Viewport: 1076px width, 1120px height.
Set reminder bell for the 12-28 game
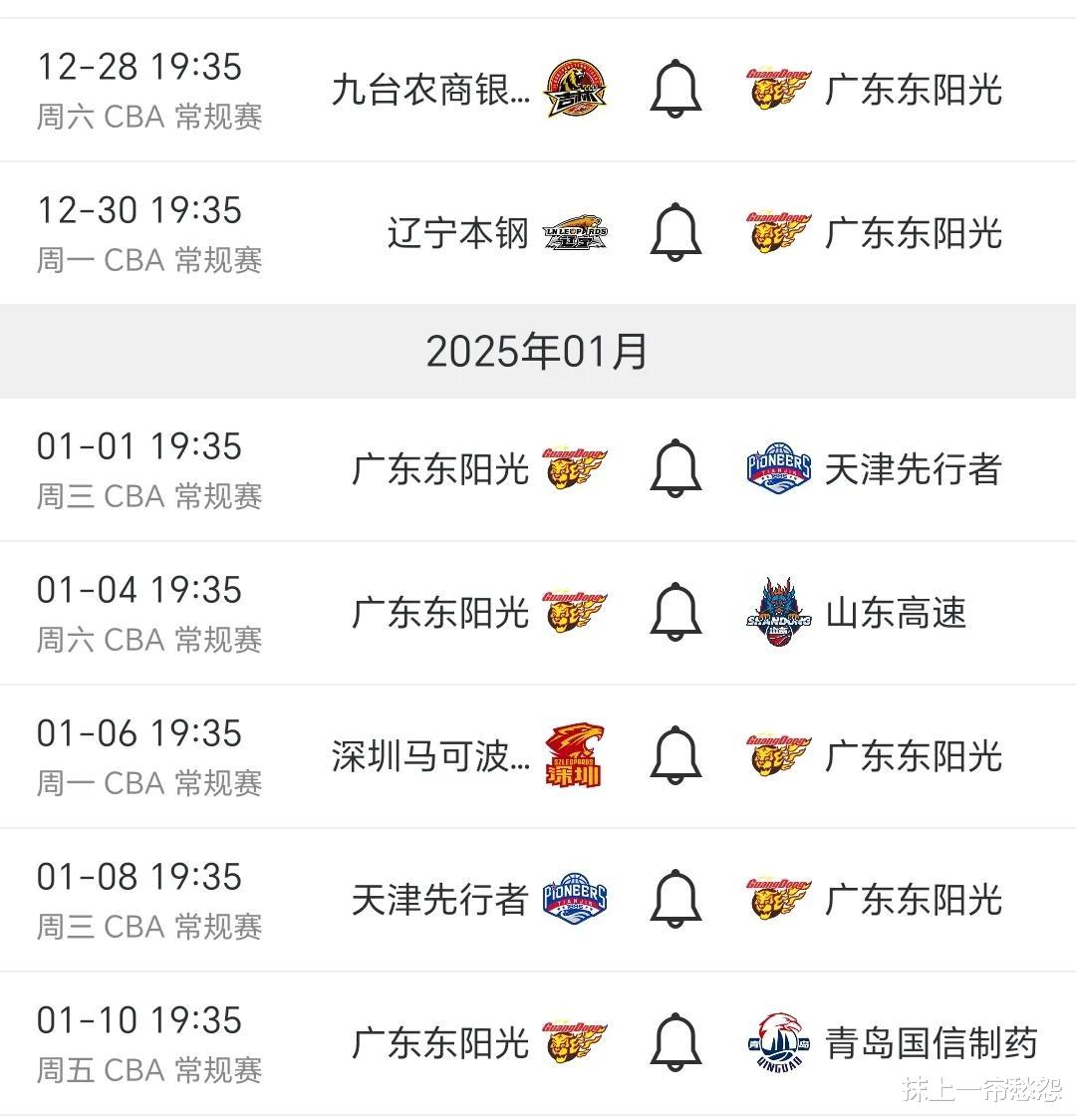(675, 90)
